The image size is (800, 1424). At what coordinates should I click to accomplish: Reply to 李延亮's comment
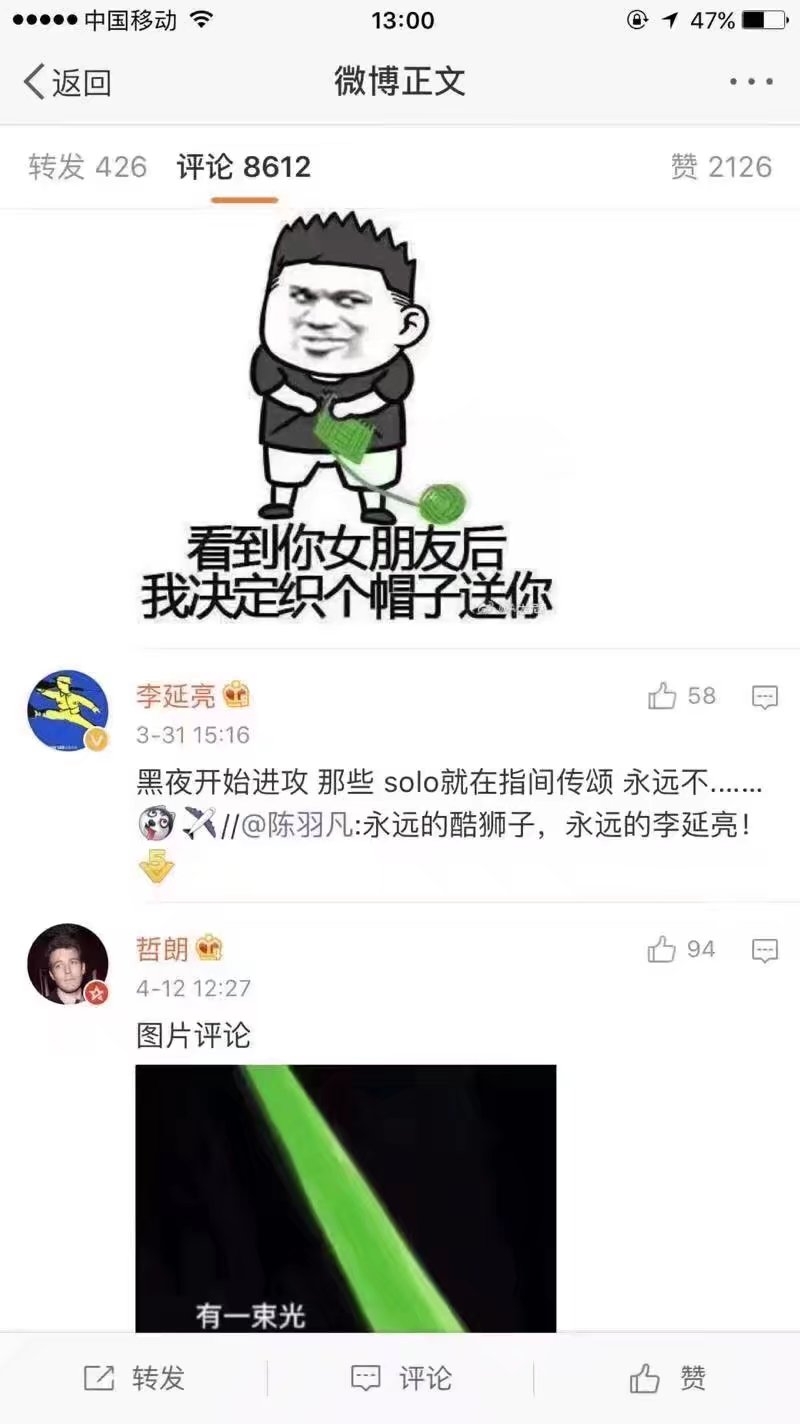(x=765, y=697)
